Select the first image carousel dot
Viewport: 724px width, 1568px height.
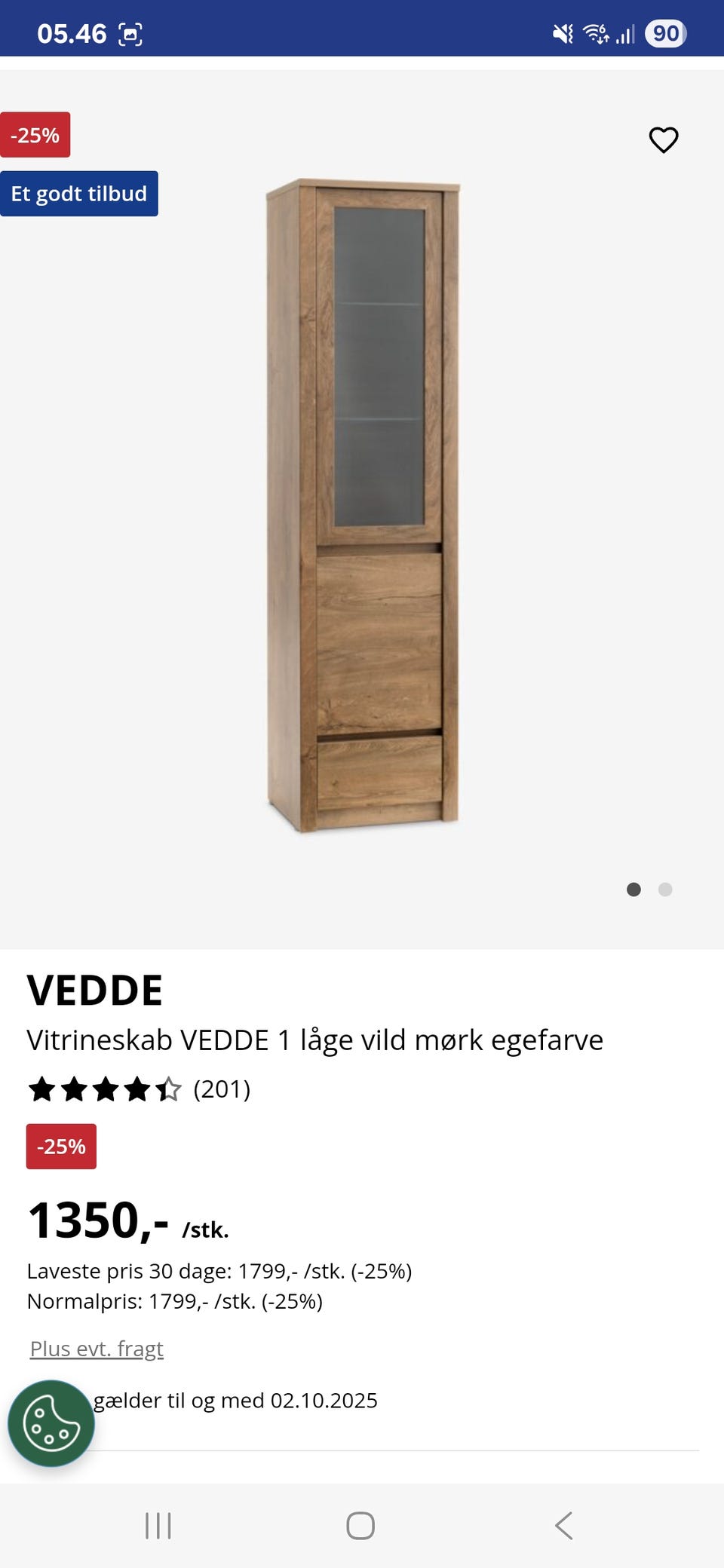pos(634,890)
